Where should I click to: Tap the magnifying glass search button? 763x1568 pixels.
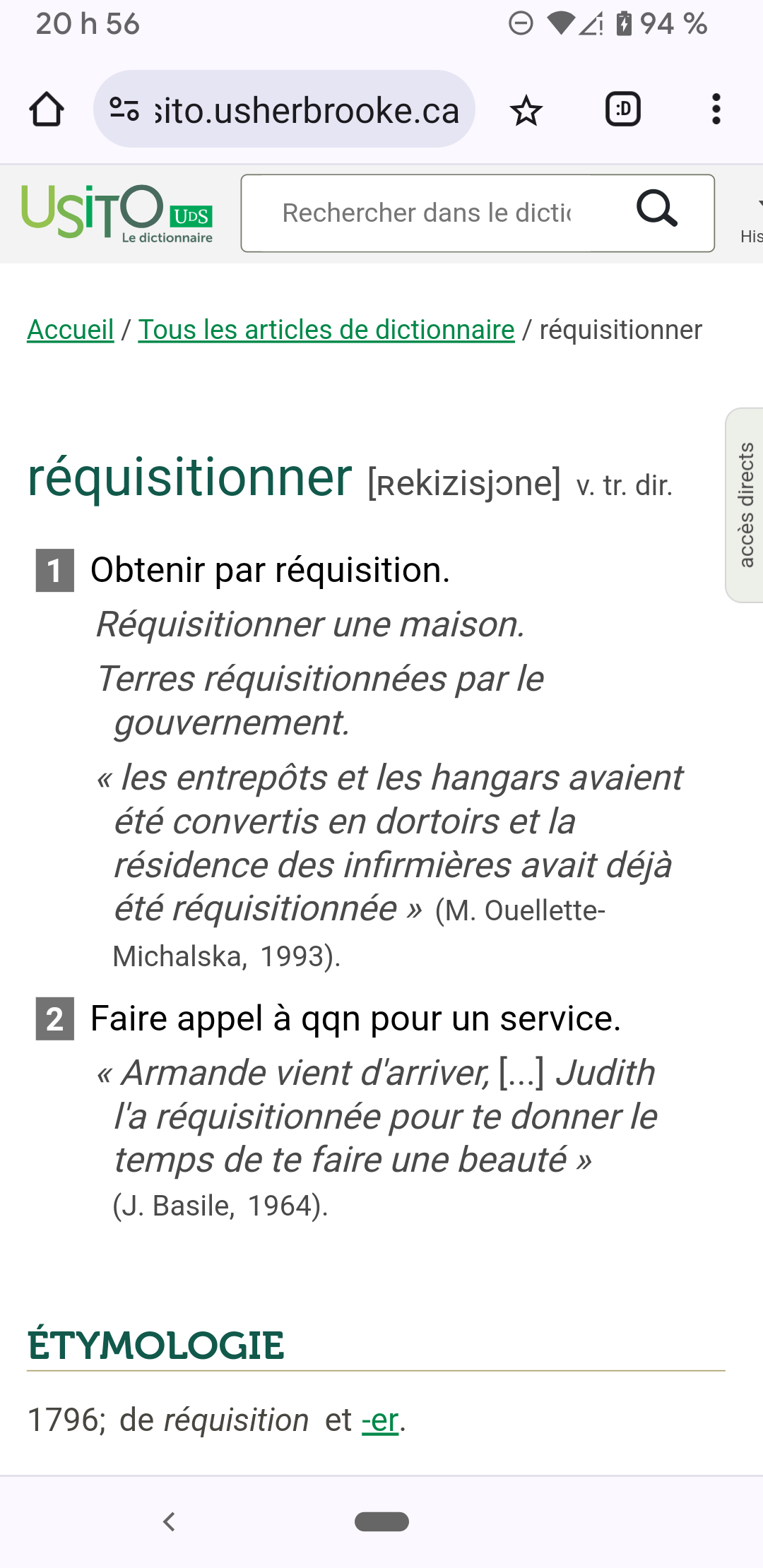click(657, 209)
